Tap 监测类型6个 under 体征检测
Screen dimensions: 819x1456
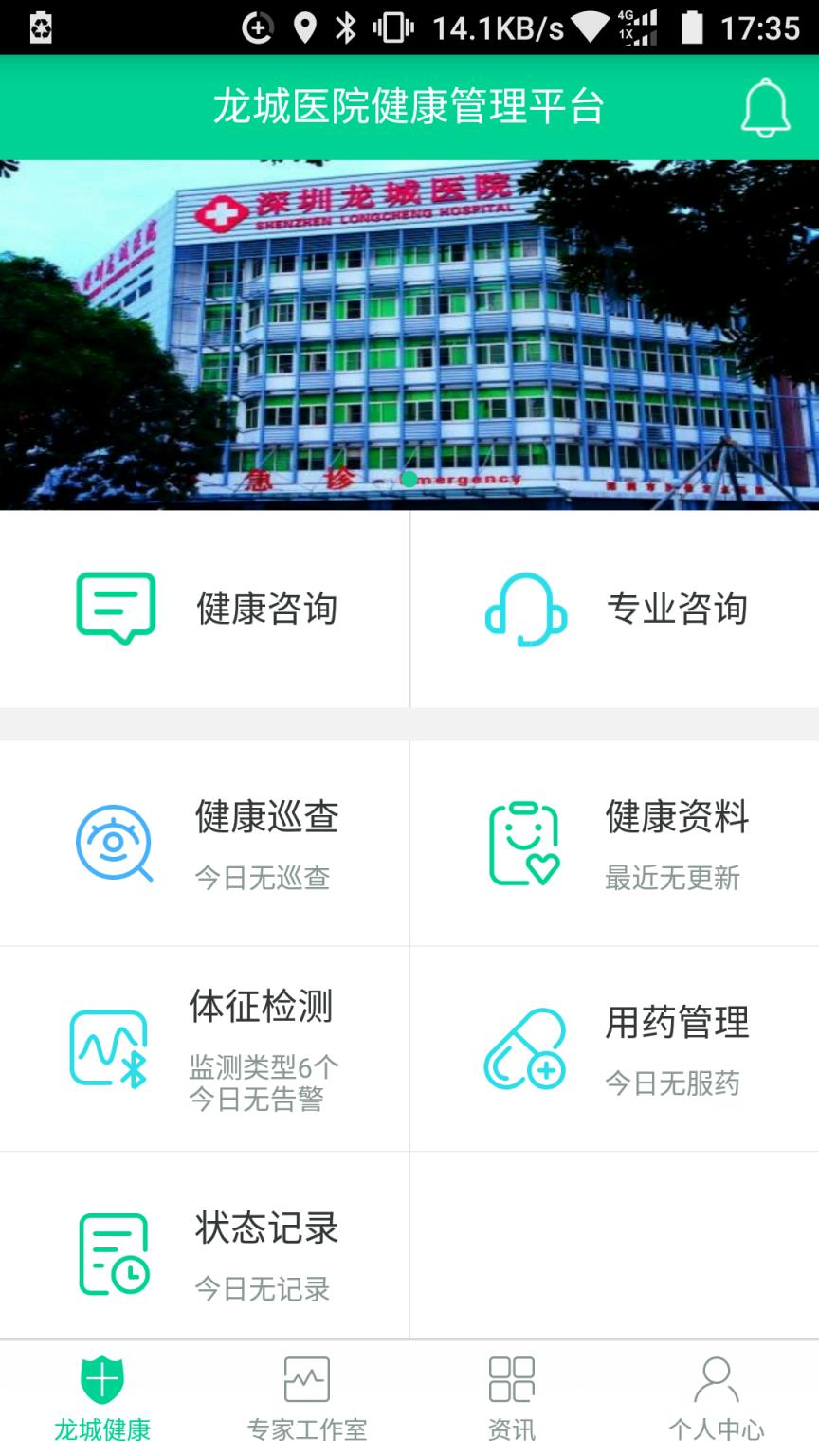point(264,1066)
